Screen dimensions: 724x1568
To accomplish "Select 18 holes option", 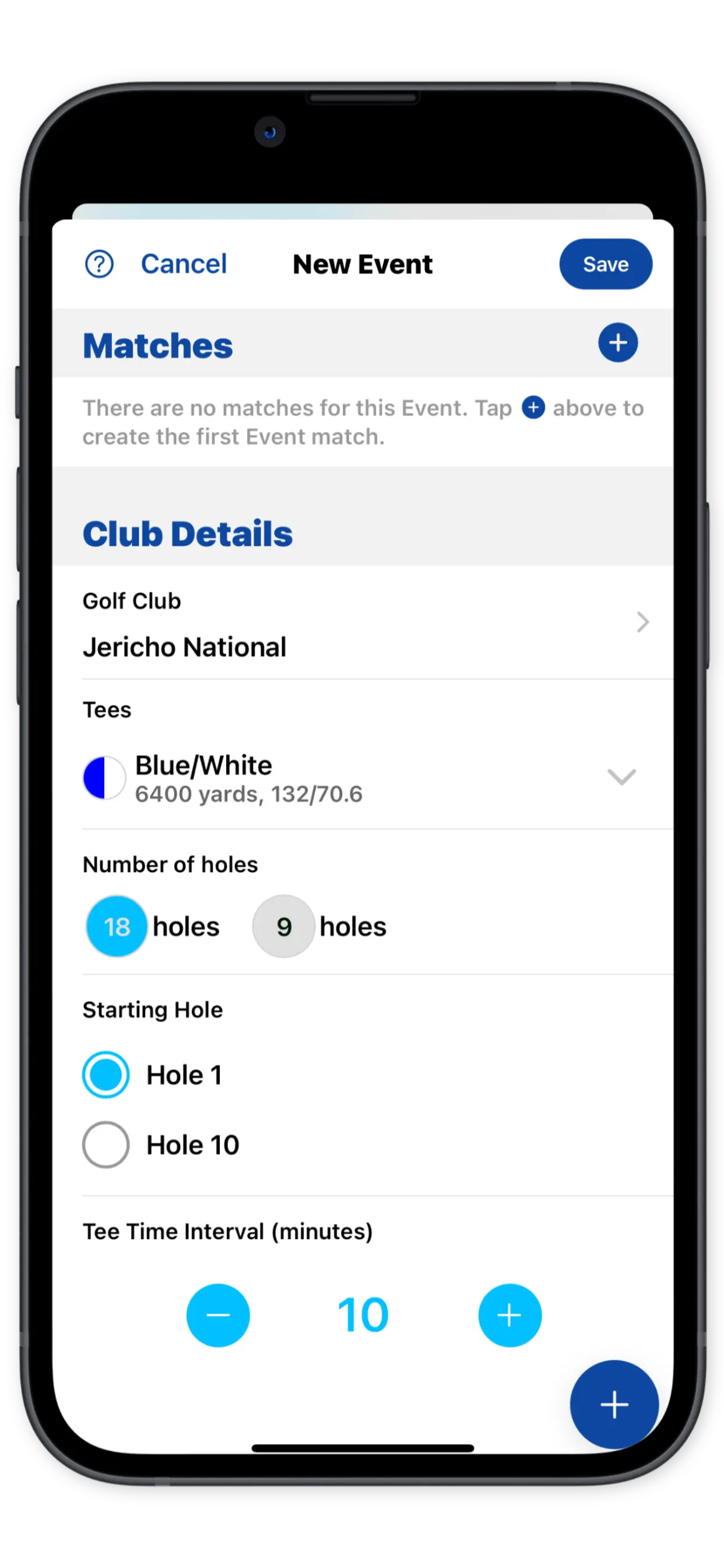I will tap(117, 926).
